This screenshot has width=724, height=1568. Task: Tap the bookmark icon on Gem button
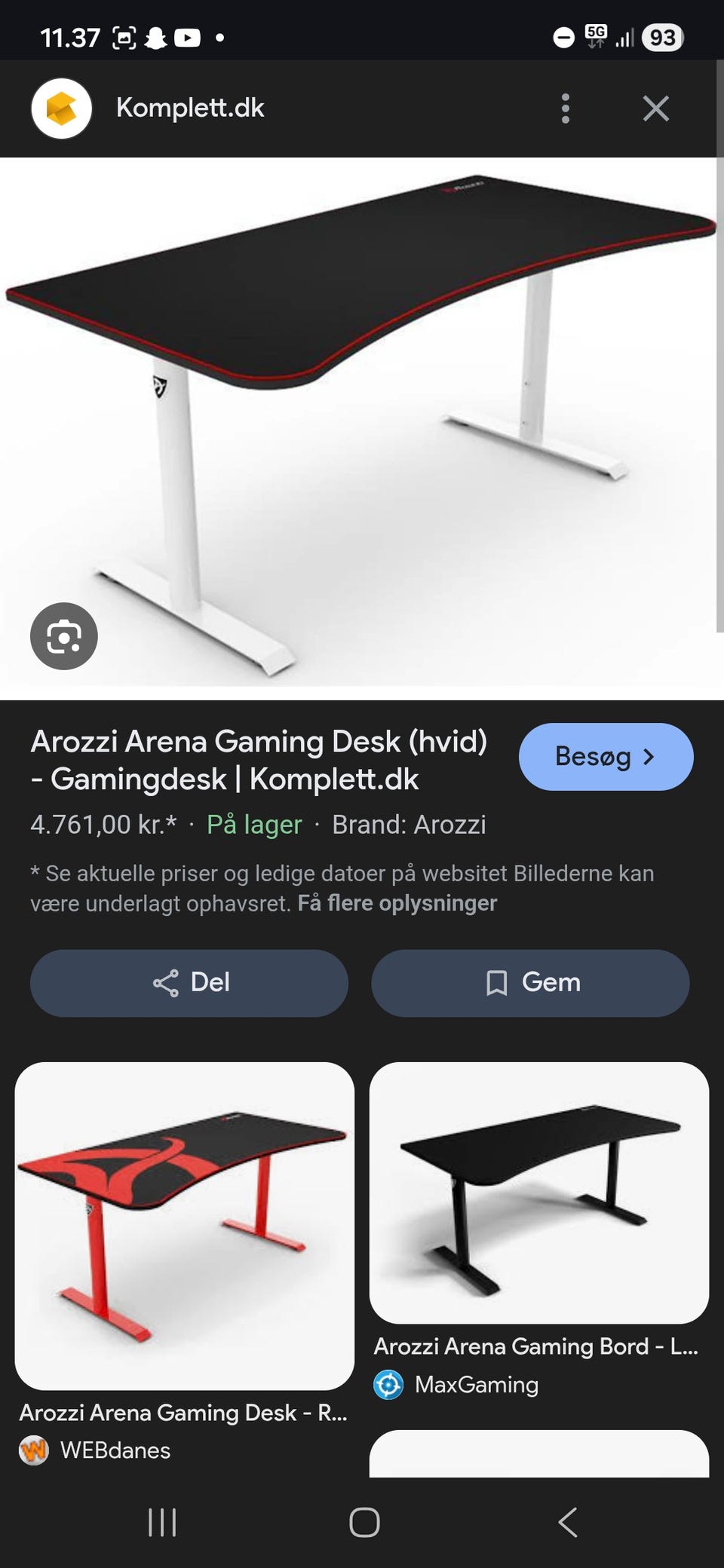(498, 982)
